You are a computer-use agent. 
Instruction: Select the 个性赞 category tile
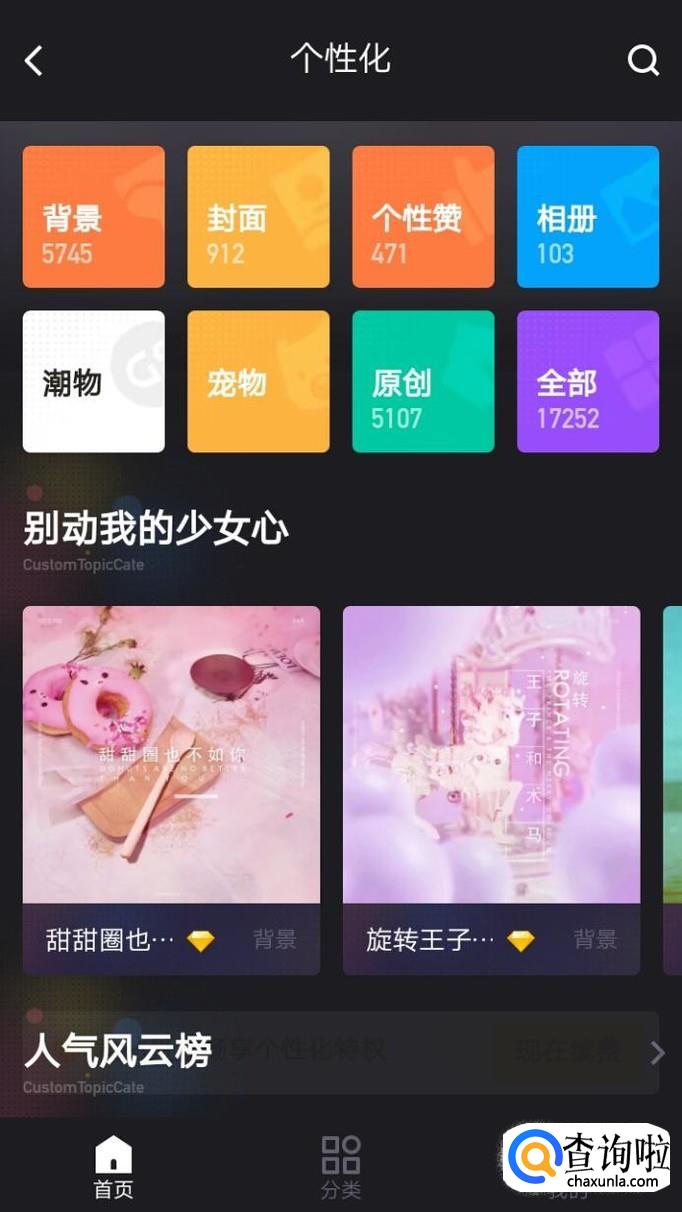423,217
